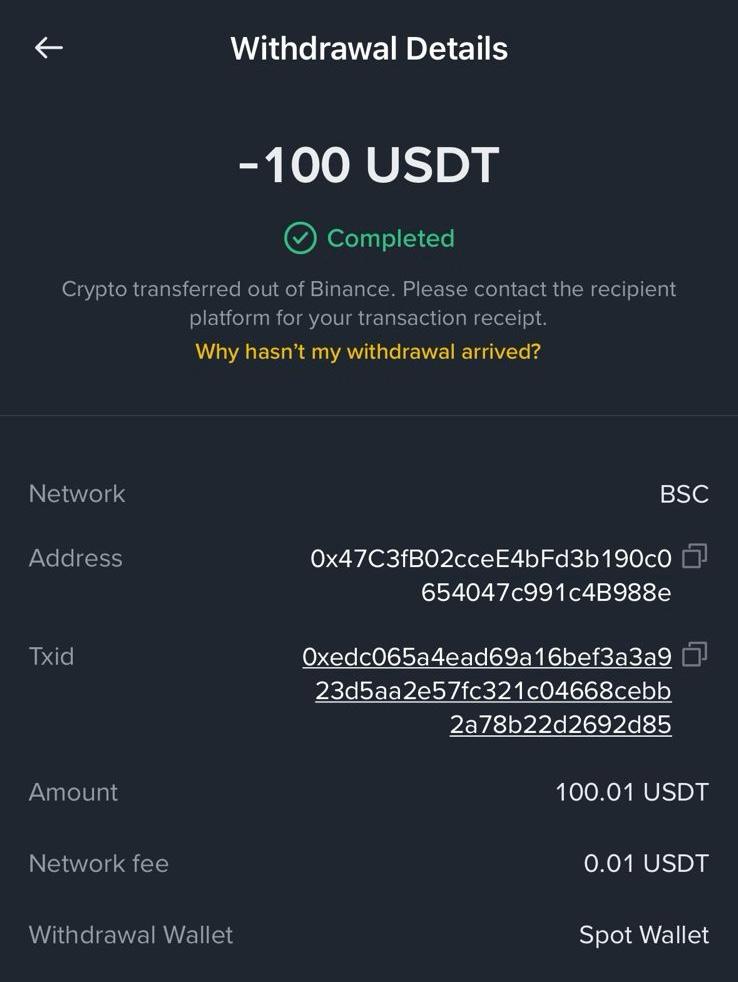Copy the Txid hash
738x982 pixels.
coord(694,655)
